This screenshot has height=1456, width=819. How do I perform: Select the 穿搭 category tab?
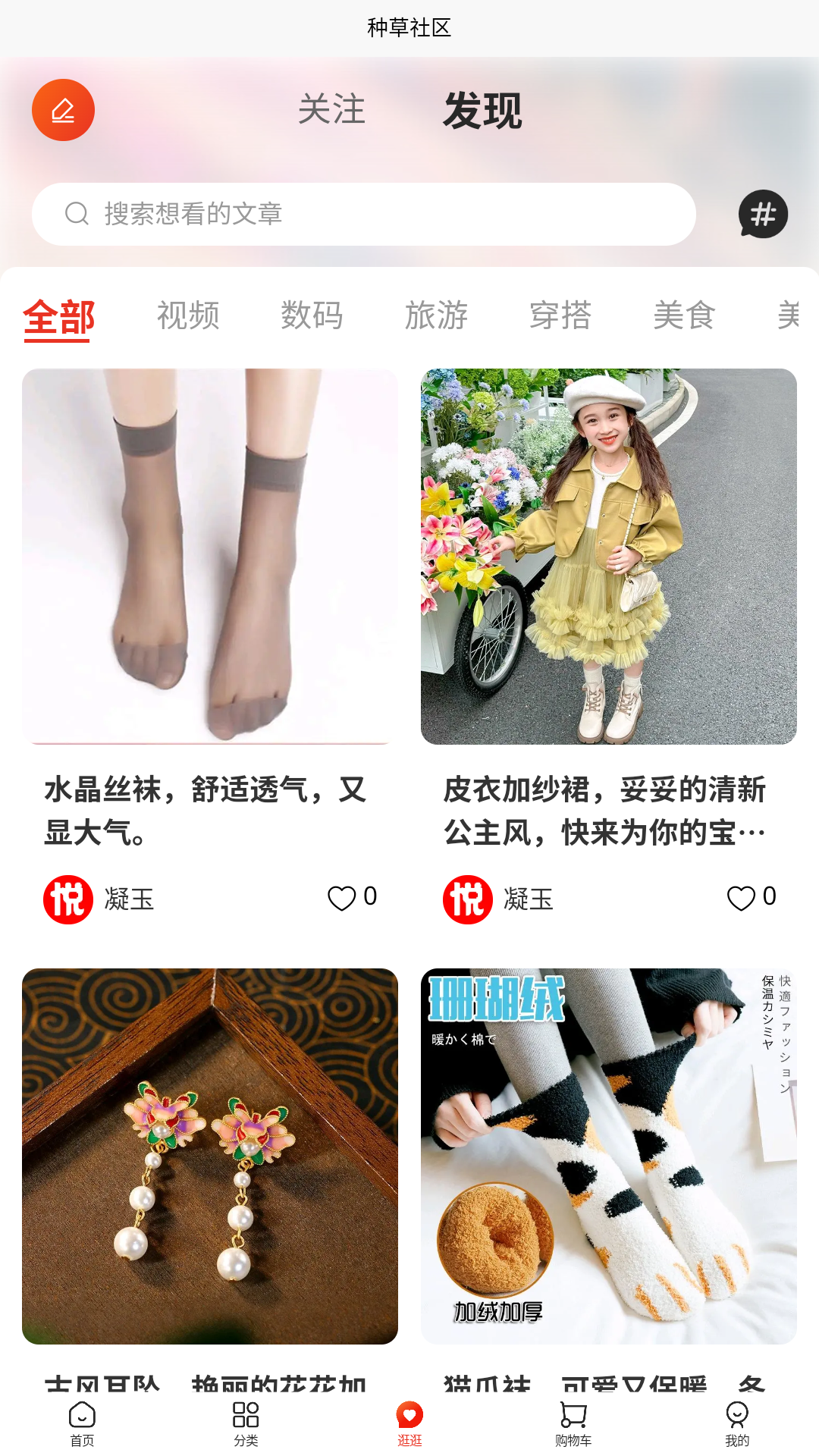(x=560, y=315)
